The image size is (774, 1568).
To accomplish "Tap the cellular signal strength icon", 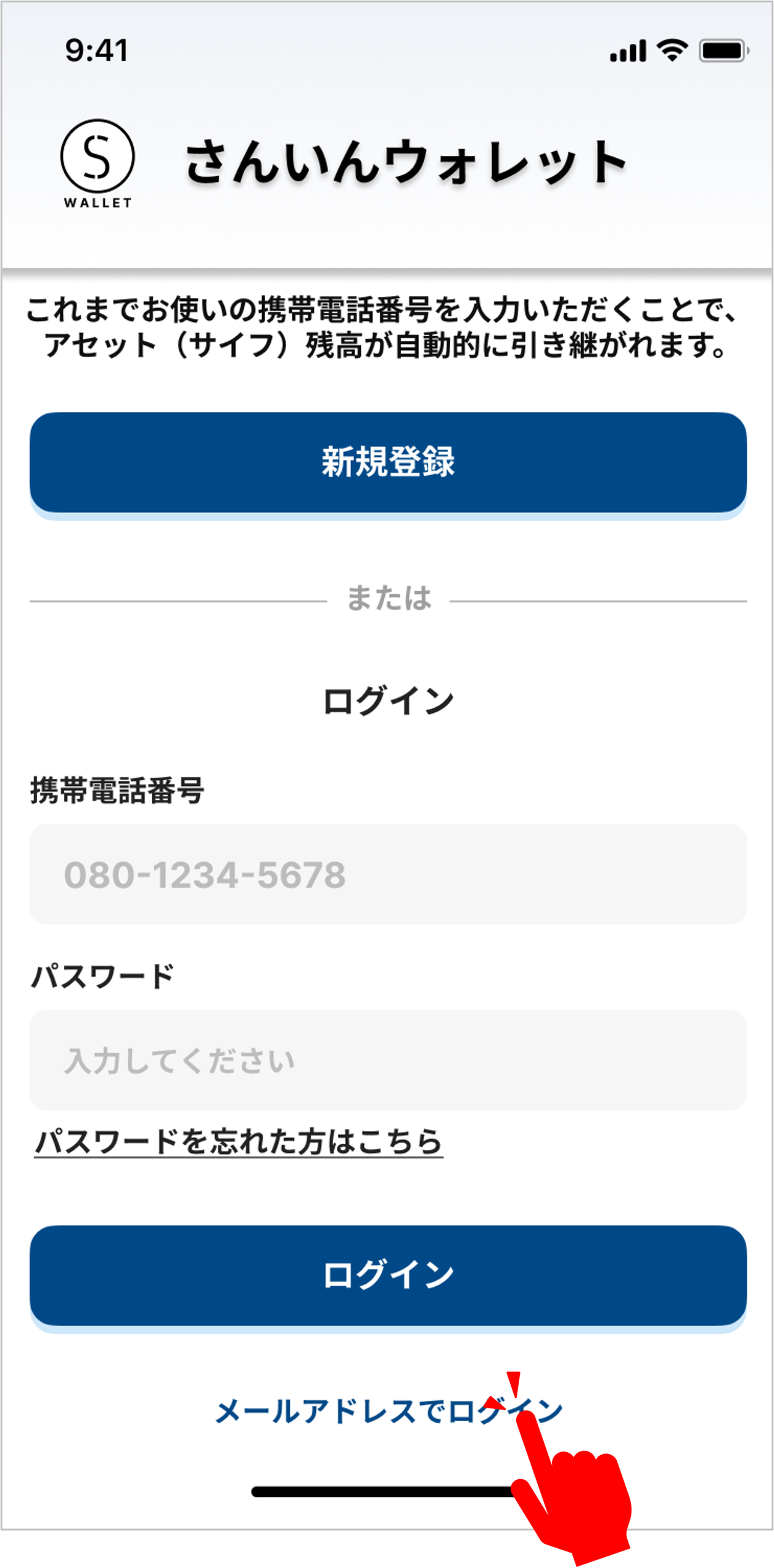I will [x=628, y=51].
